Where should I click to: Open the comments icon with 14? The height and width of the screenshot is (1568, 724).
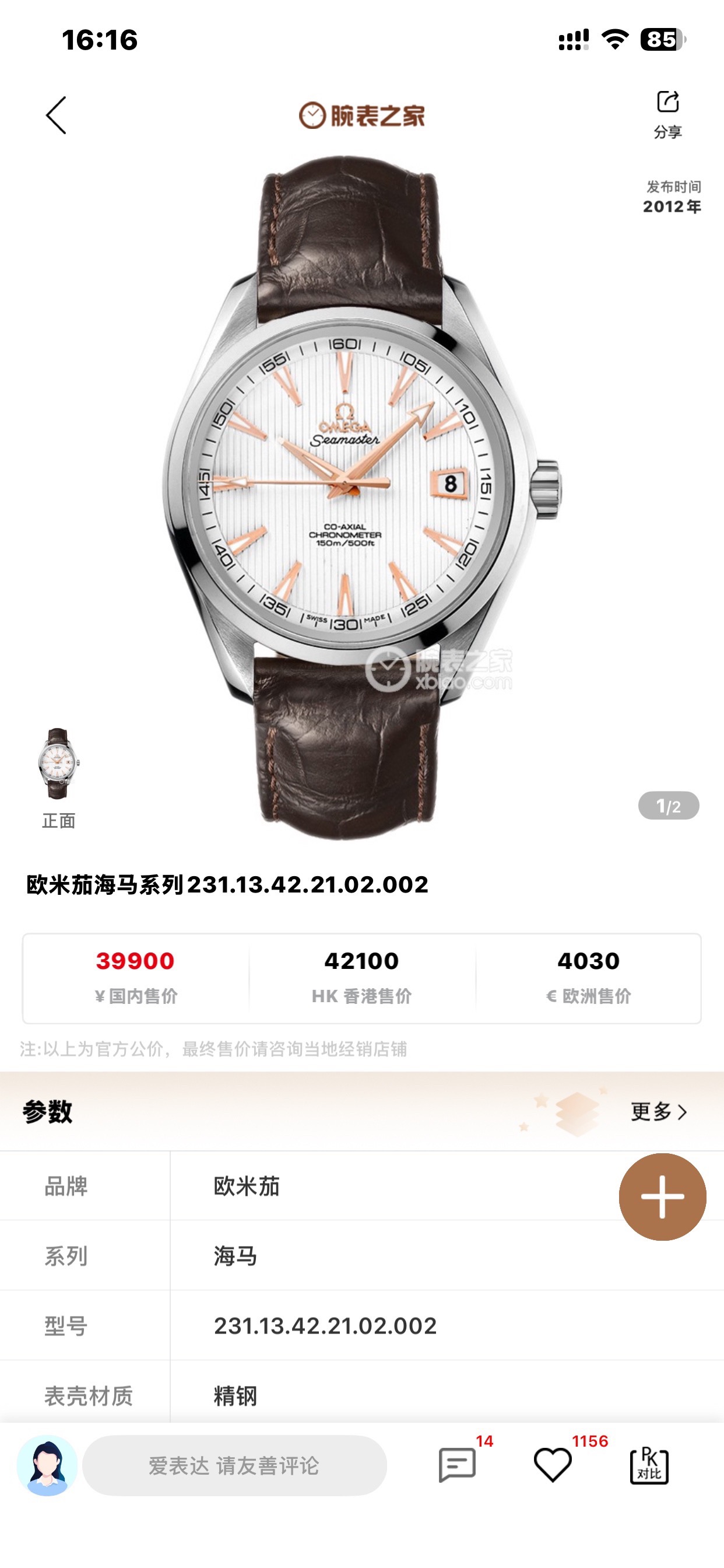coord(457,1465)
